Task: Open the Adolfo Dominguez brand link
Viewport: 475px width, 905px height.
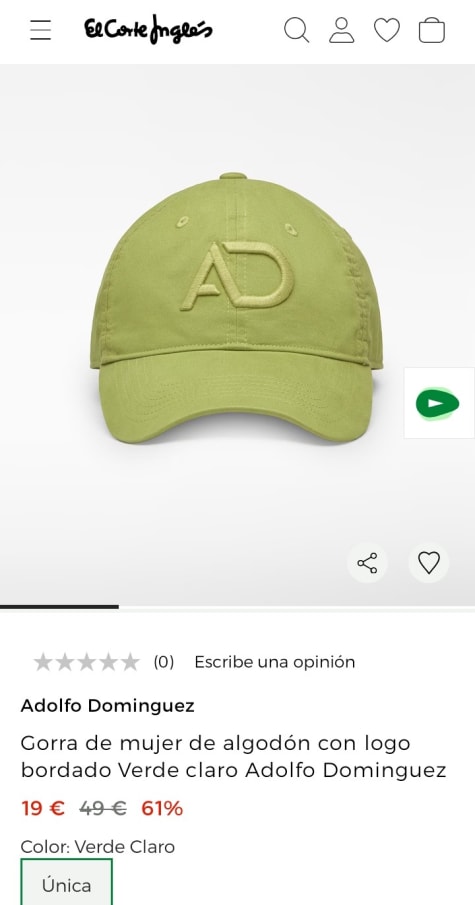Action: pos(107,705)
